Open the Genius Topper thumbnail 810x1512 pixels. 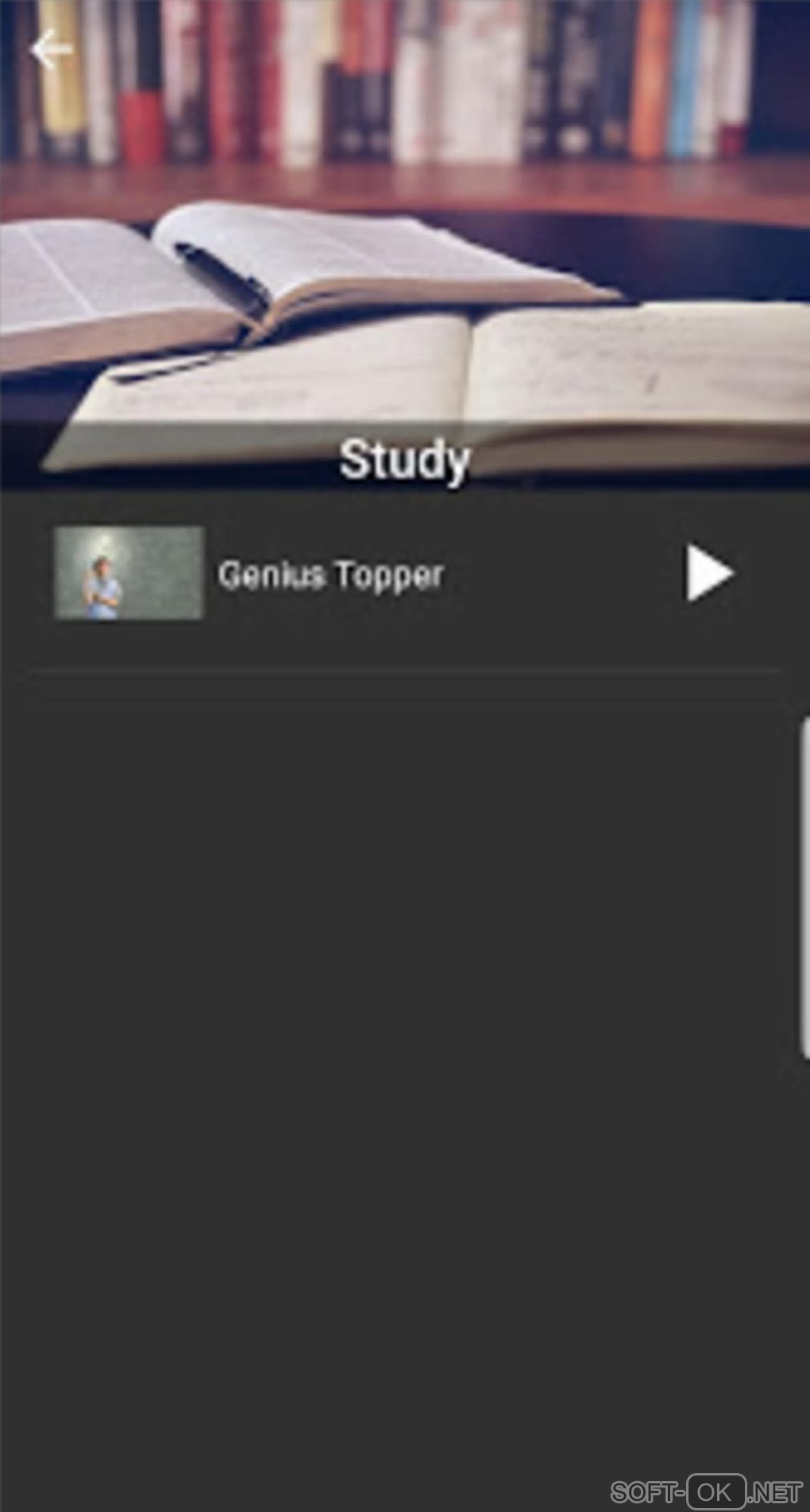[129, 573]
